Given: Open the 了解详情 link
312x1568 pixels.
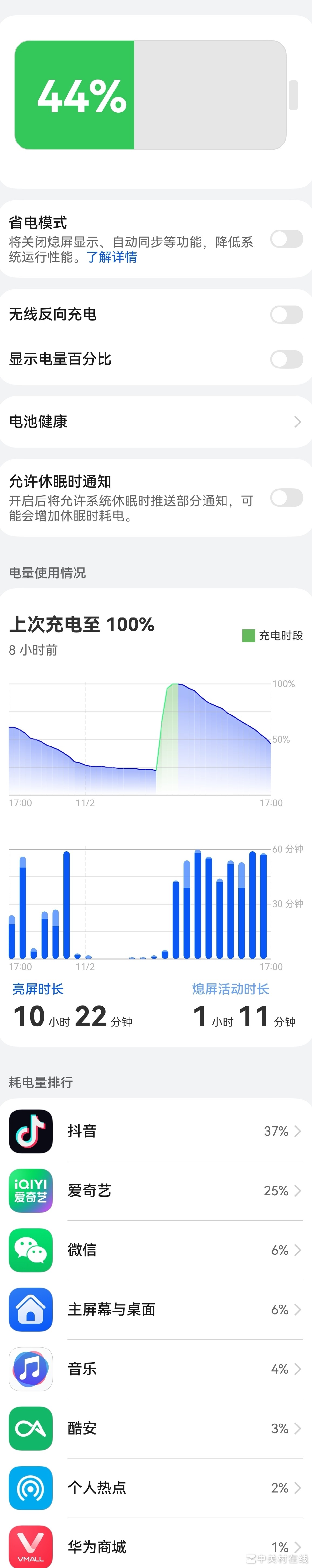Looking at the screenshot, I should (x=112, y=257).
